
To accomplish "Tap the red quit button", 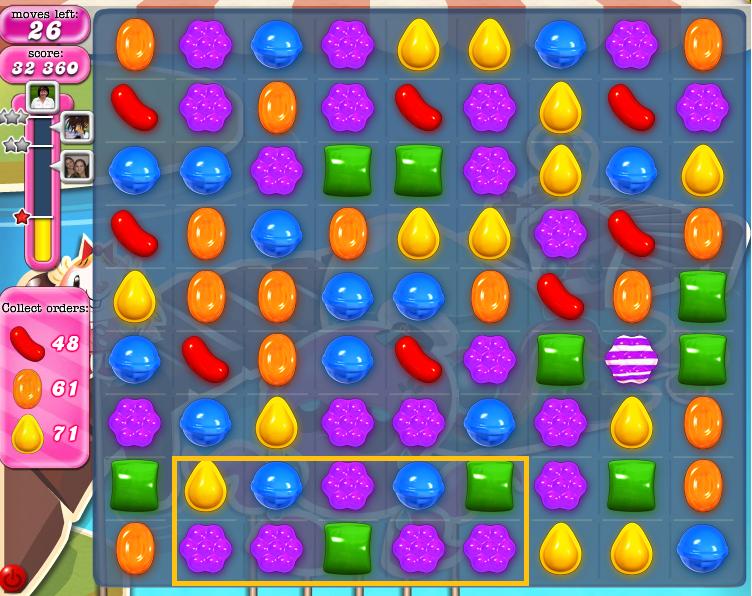I will [12, 578].
